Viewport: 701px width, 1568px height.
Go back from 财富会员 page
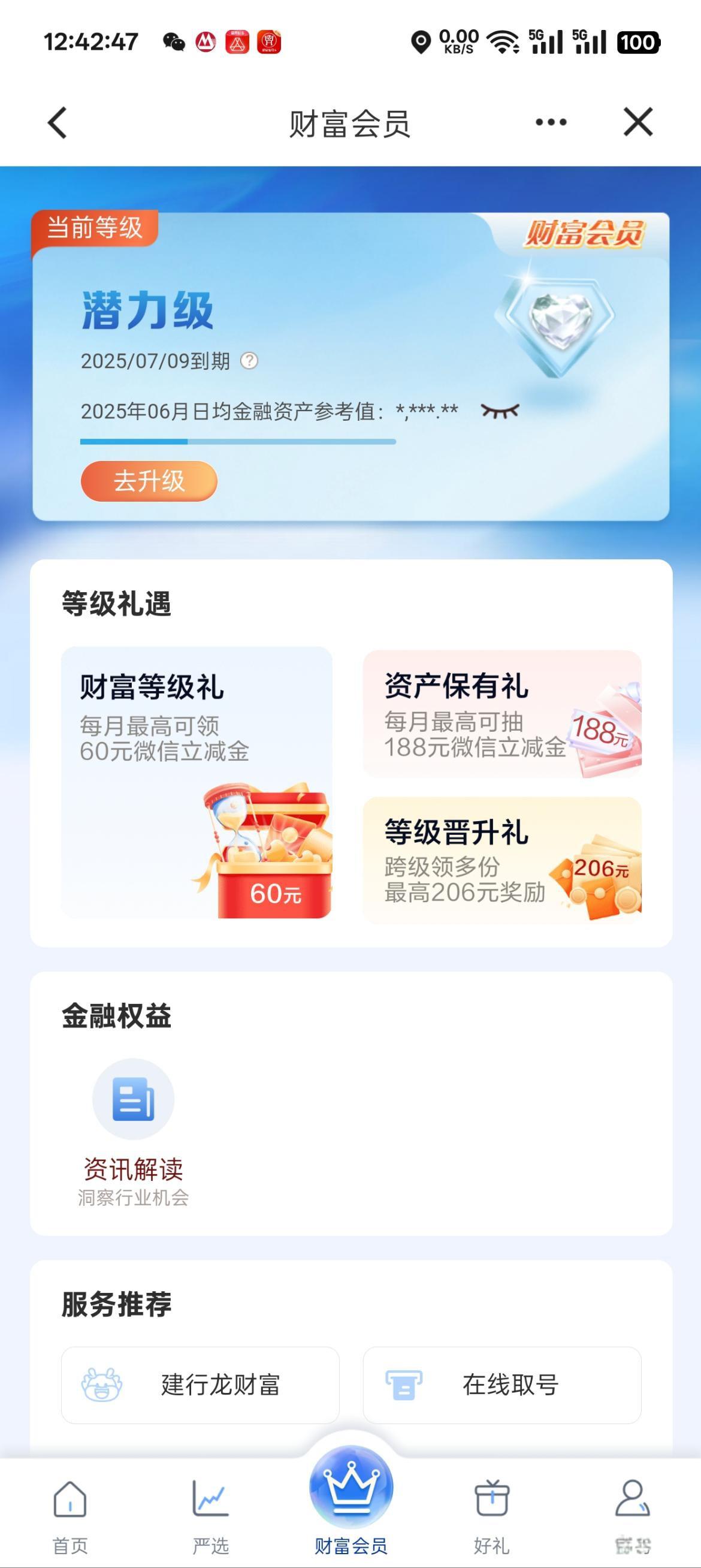pyautogui.click(x=57, y=123)
